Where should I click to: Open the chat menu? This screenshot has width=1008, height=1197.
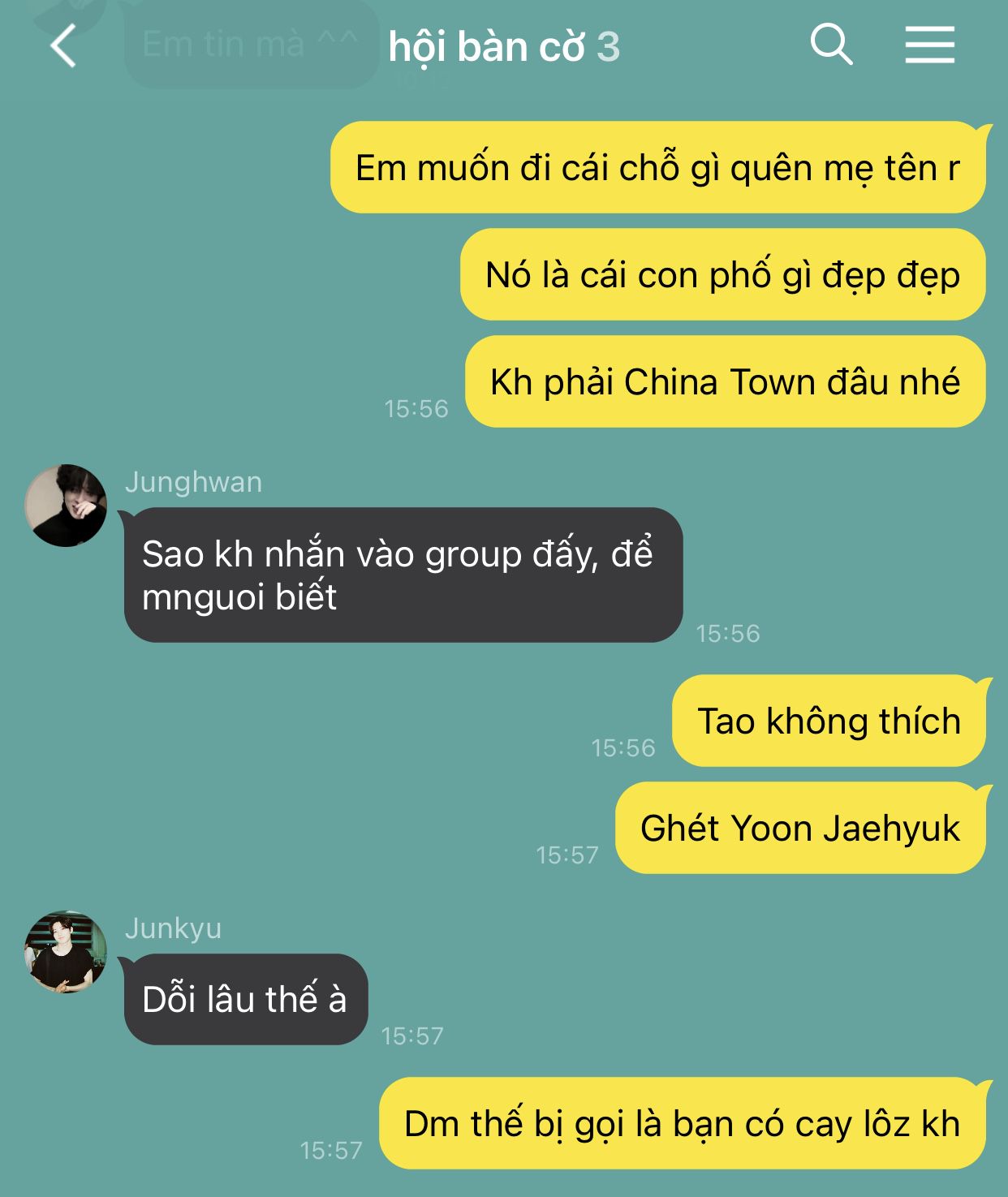929,45
